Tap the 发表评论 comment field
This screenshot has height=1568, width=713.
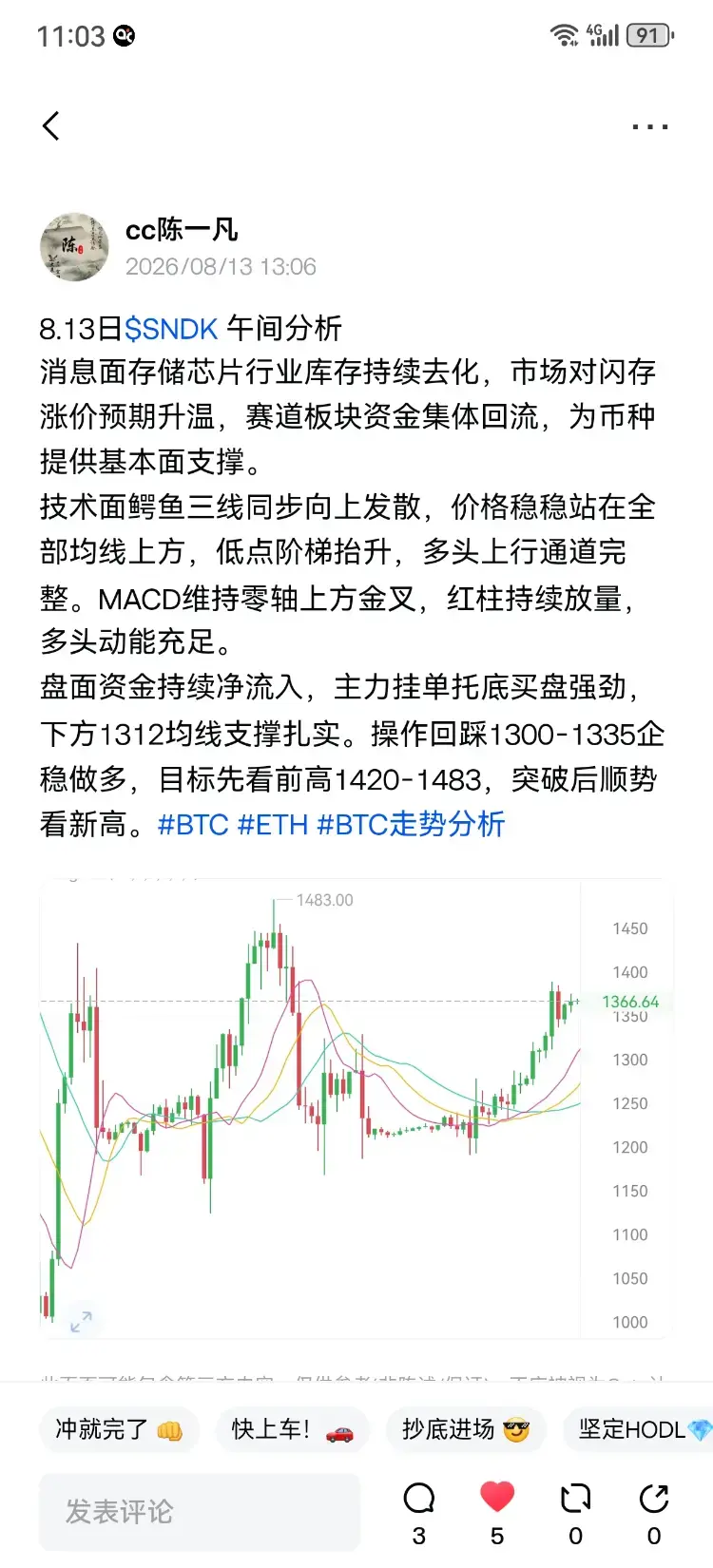pyautogui.click(x=200, y=1511)
